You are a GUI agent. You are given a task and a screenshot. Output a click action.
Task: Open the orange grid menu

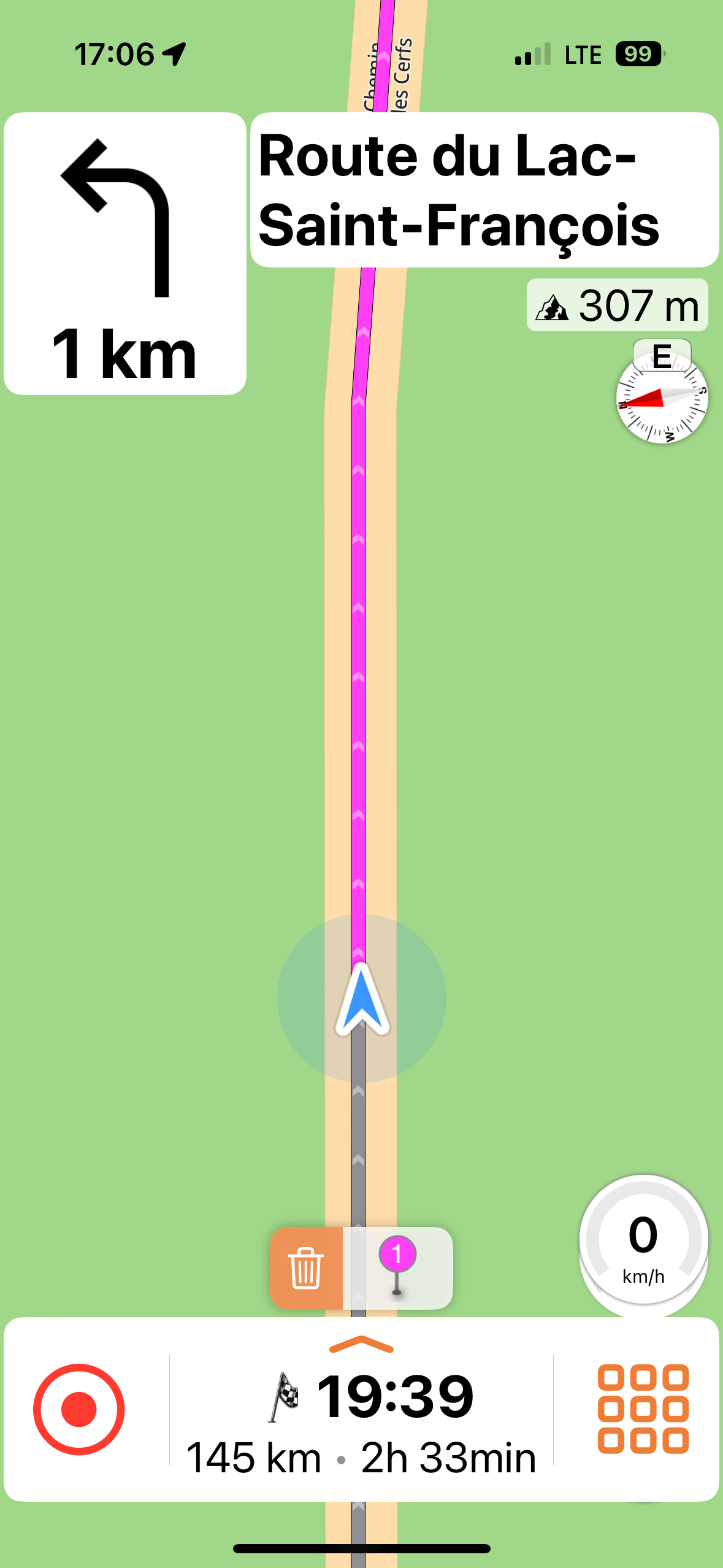(643, 1409)
